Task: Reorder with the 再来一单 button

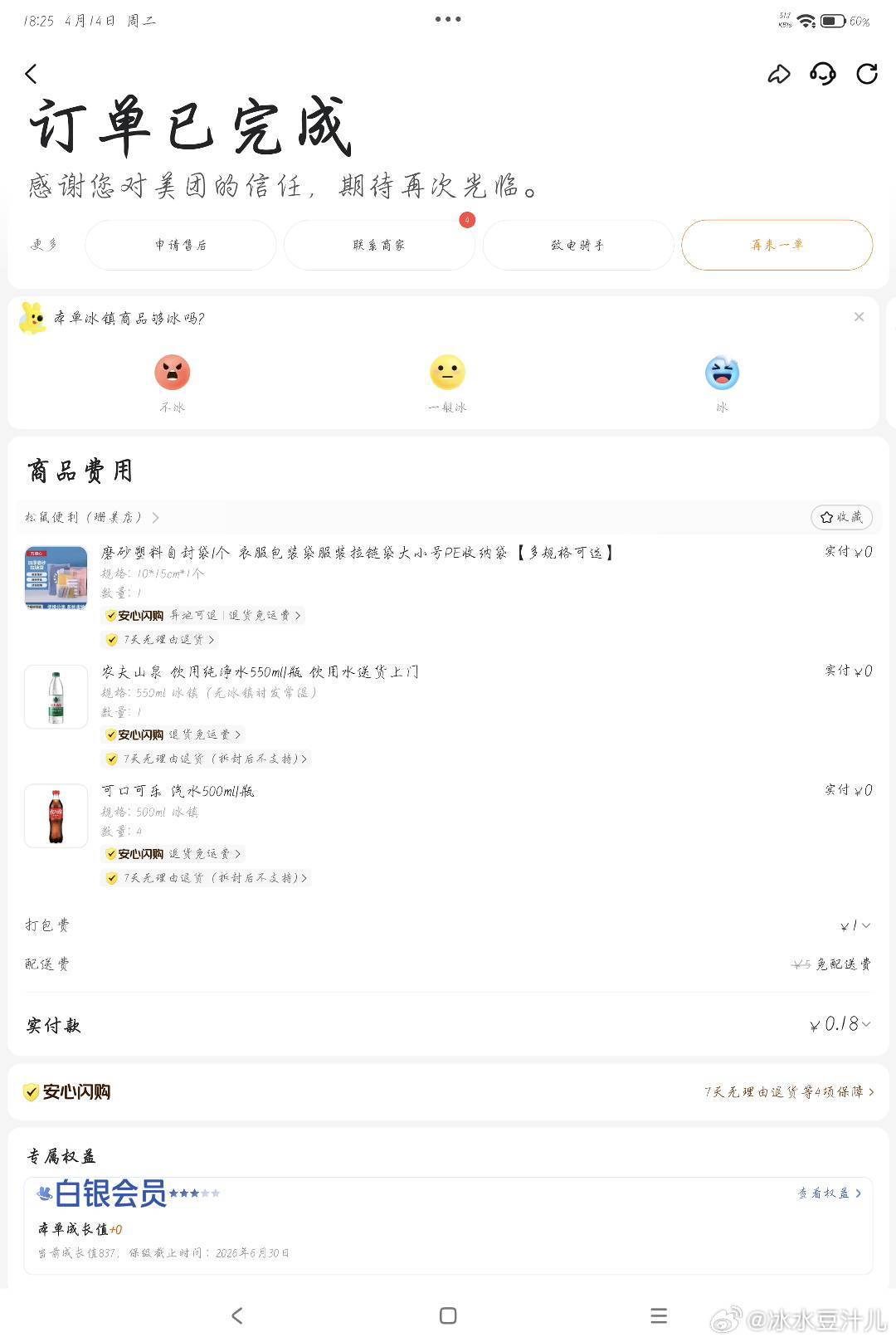Action: [x=777, y=245]
